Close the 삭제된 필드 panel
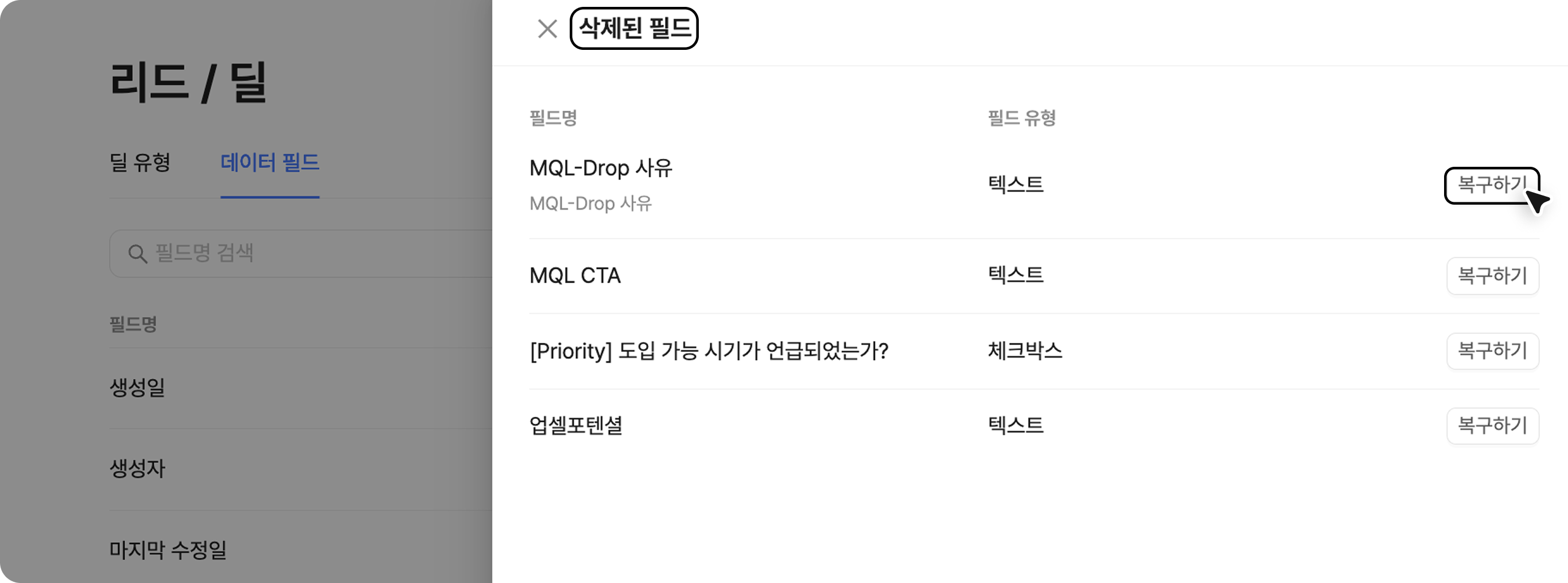Image resolution: width=1568 pixels, height=583 pixels. coord(547,29)
